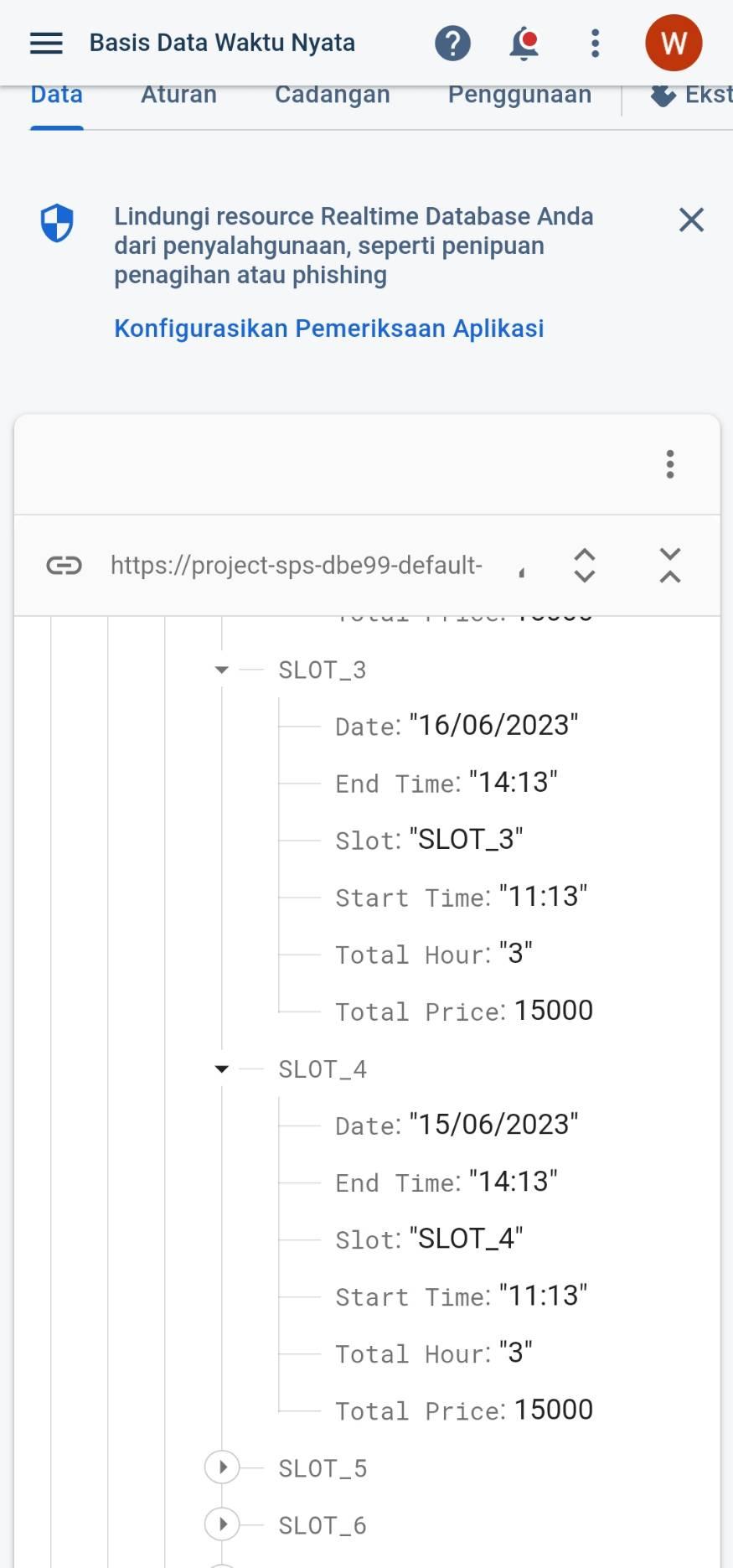Viewport: 733px width, 1568px height.
Task: Open the help question mark icon
Action: coord(452,43)
